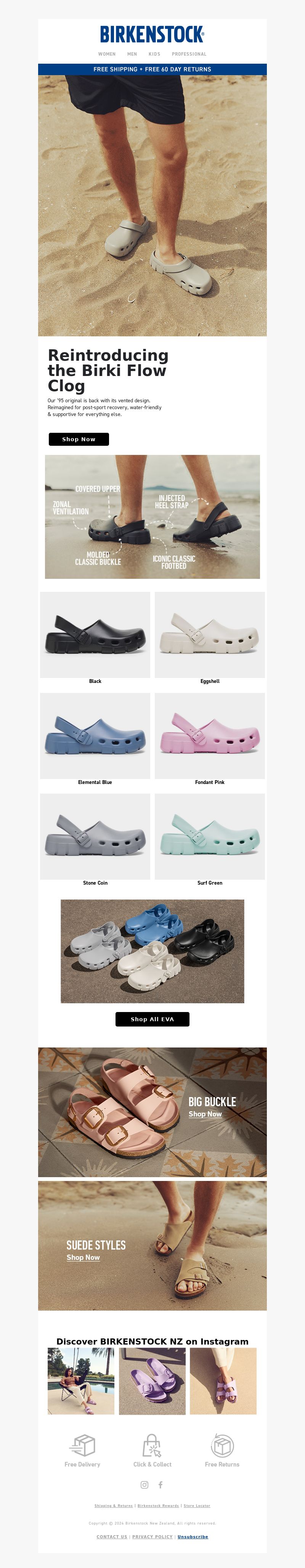
Task: Open the Stone Coin clog
Action: [95, 836]
